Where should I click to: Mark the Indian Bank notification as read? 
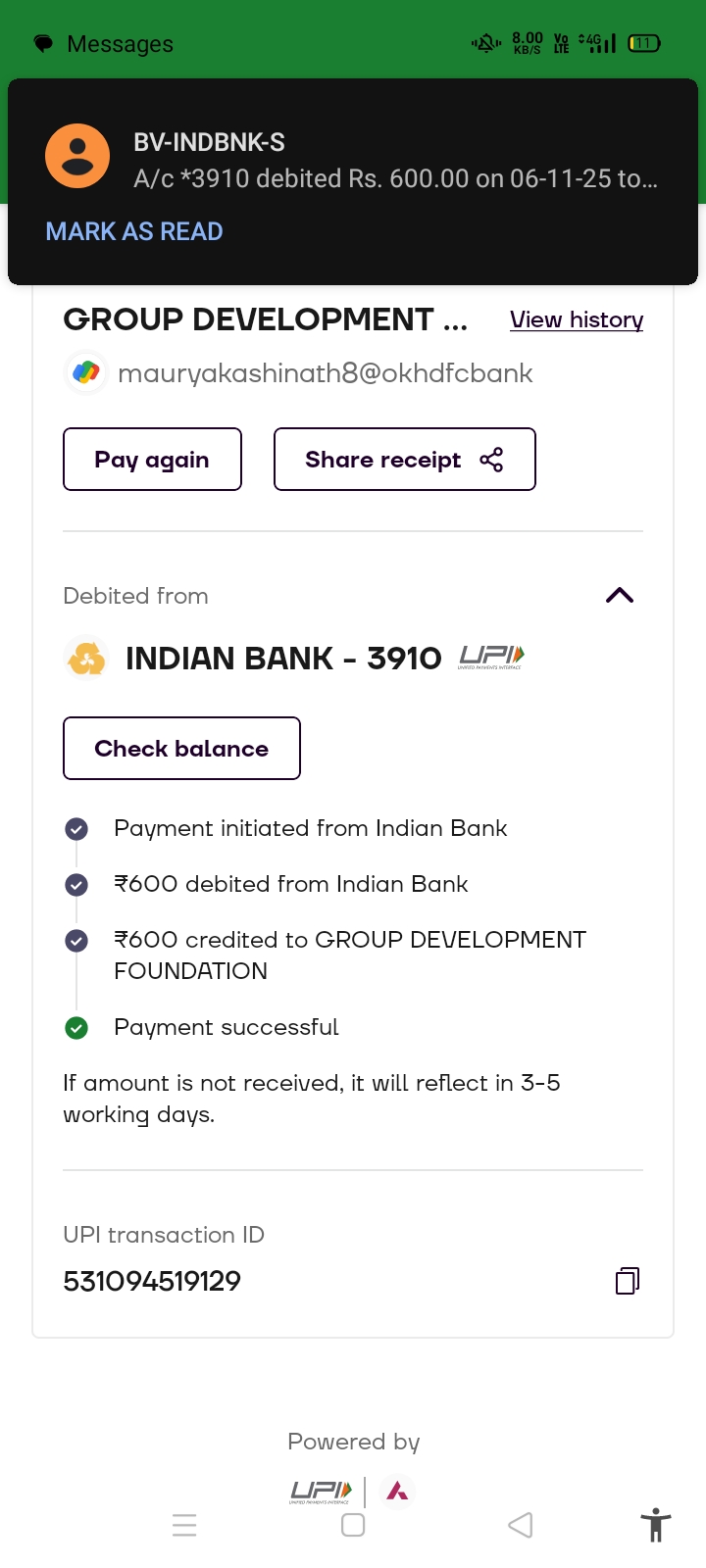[x=134, y=231]
